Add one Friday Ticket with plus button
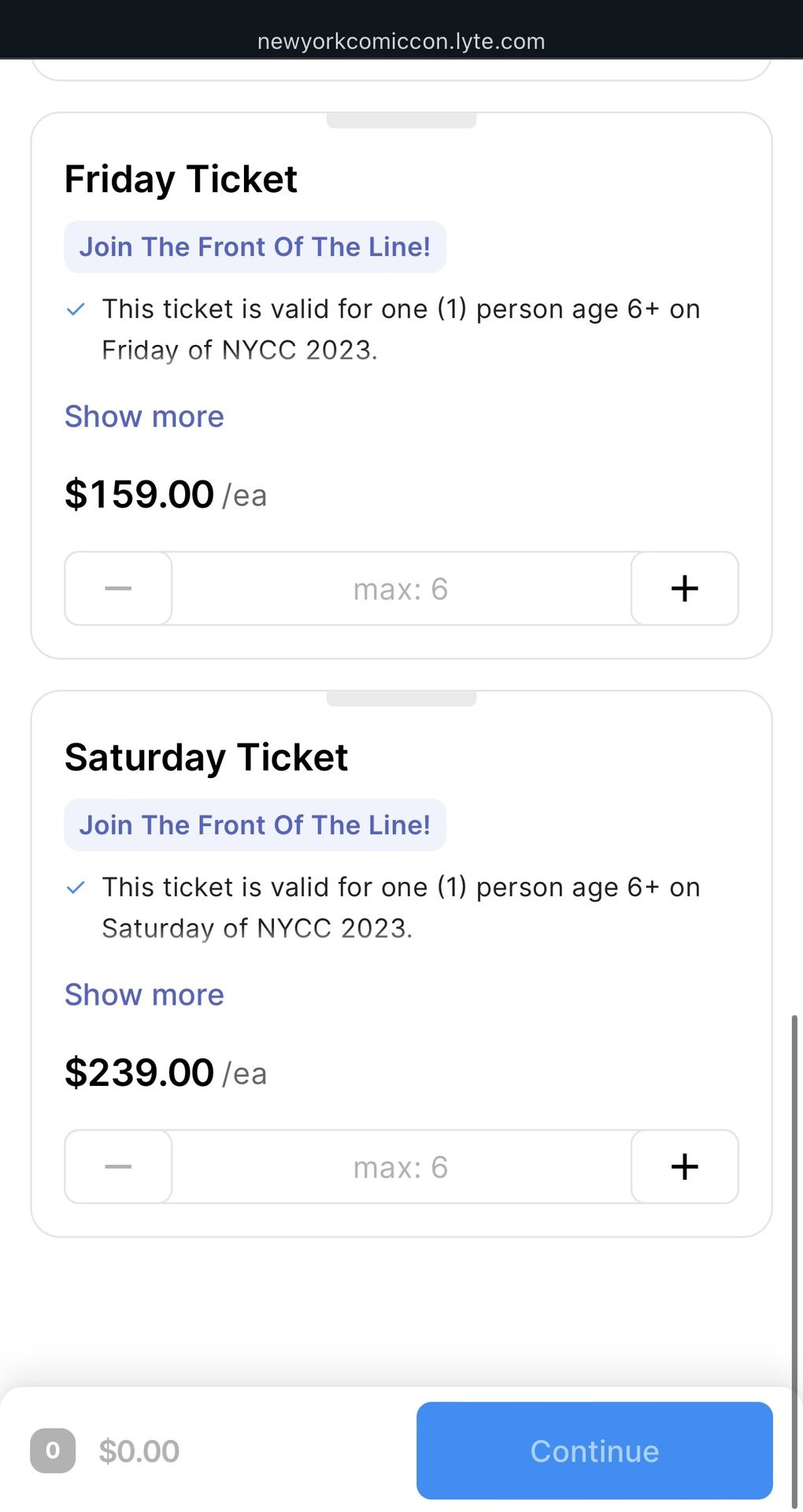 tap(684, 588)
